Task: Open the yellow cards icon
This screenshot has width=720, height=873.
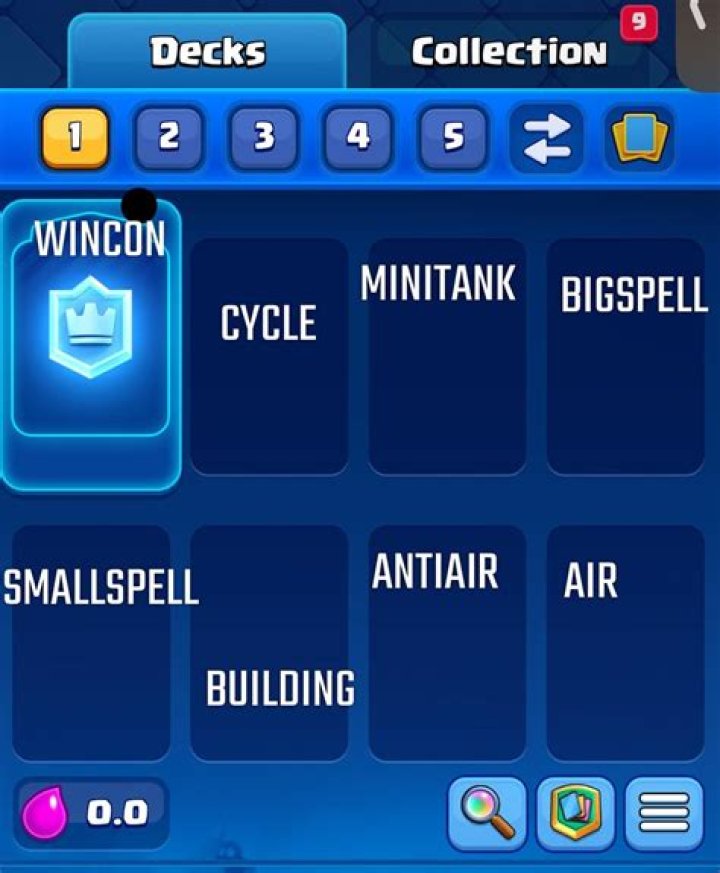Action: click(x=639, y=137)
